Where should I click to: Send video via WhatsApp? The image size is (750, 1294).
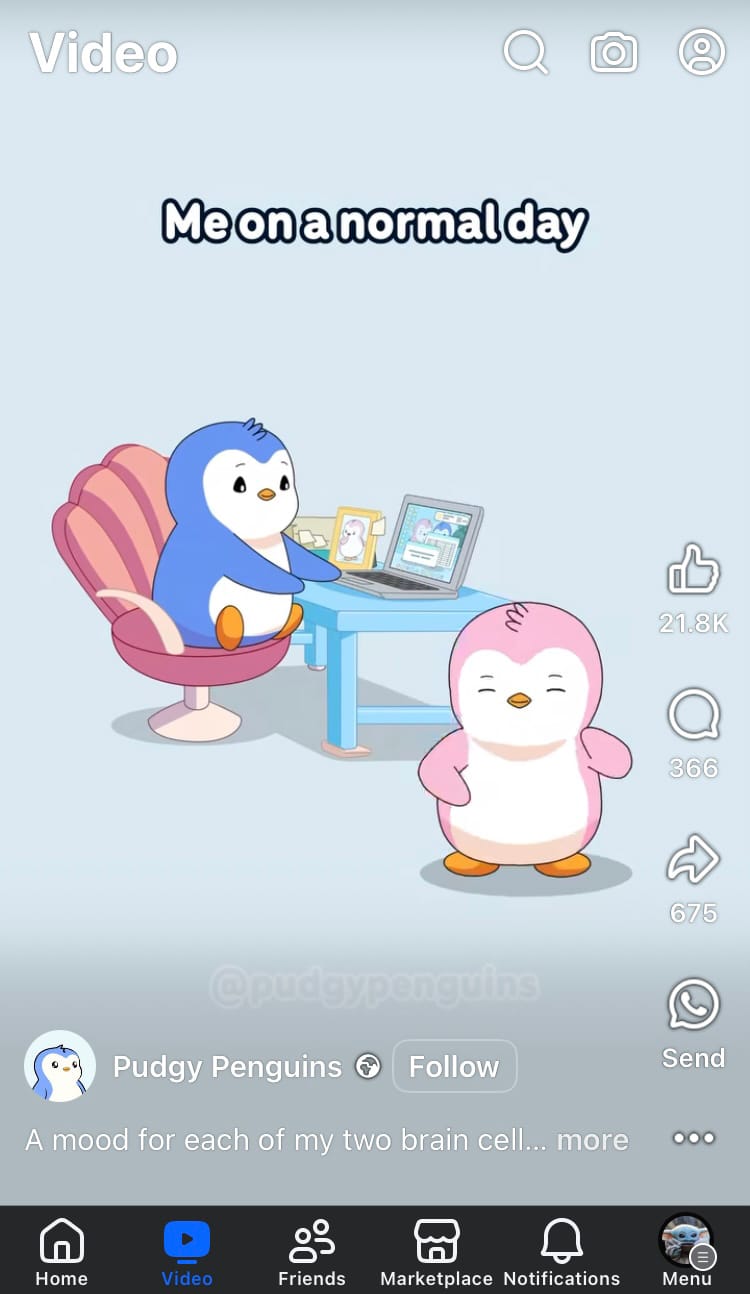(x=693, y=1005)
